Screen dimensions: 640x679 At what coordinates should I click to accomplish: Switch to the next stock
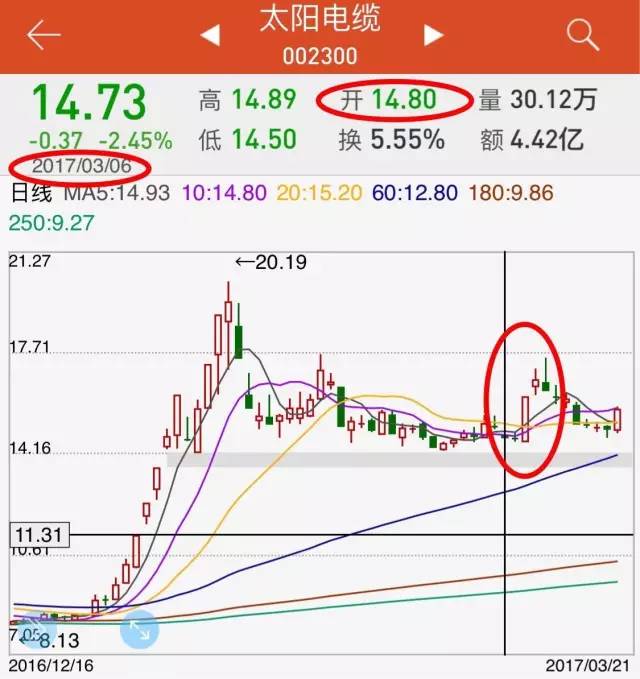pos(433,36)
